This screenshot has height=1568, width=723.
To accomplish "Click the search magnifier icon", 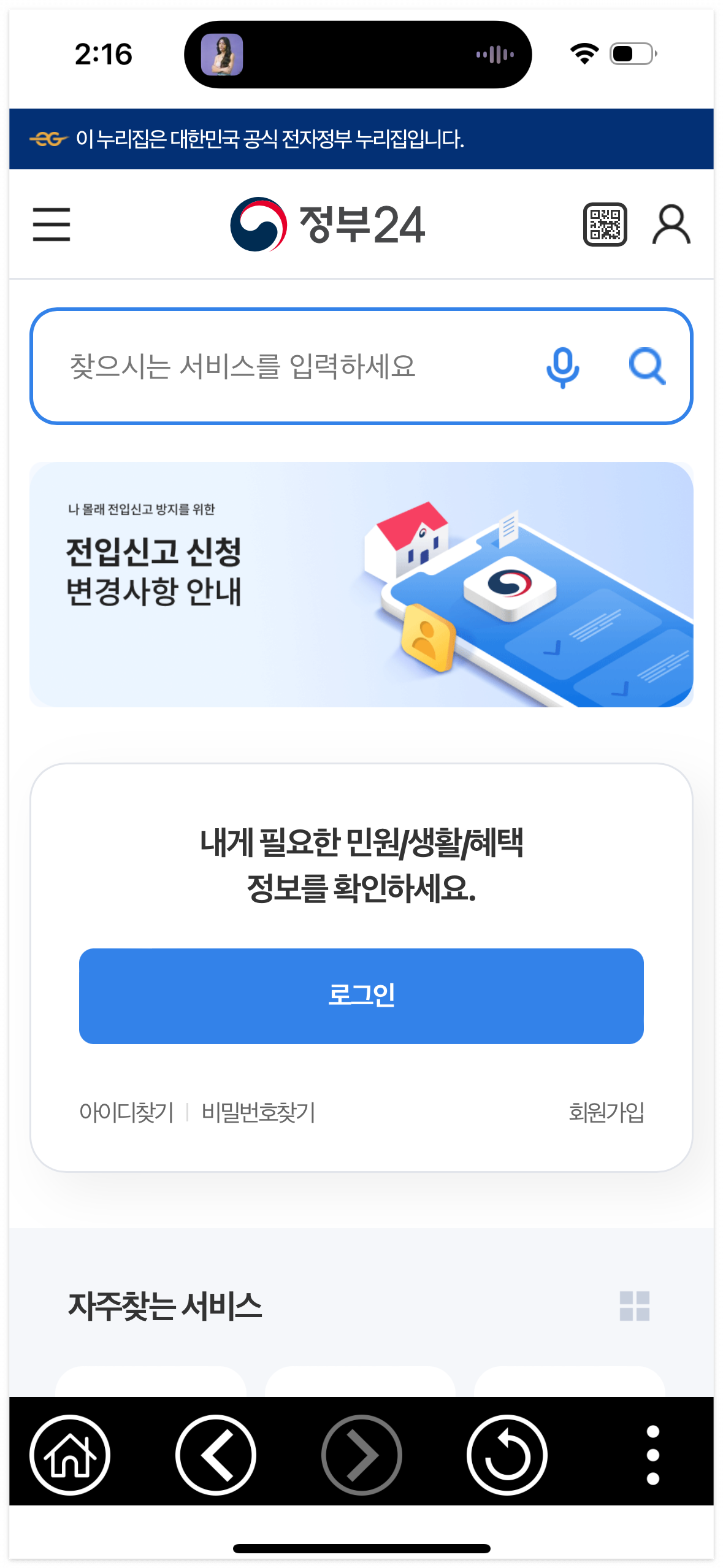I will (x=647, y=367).
